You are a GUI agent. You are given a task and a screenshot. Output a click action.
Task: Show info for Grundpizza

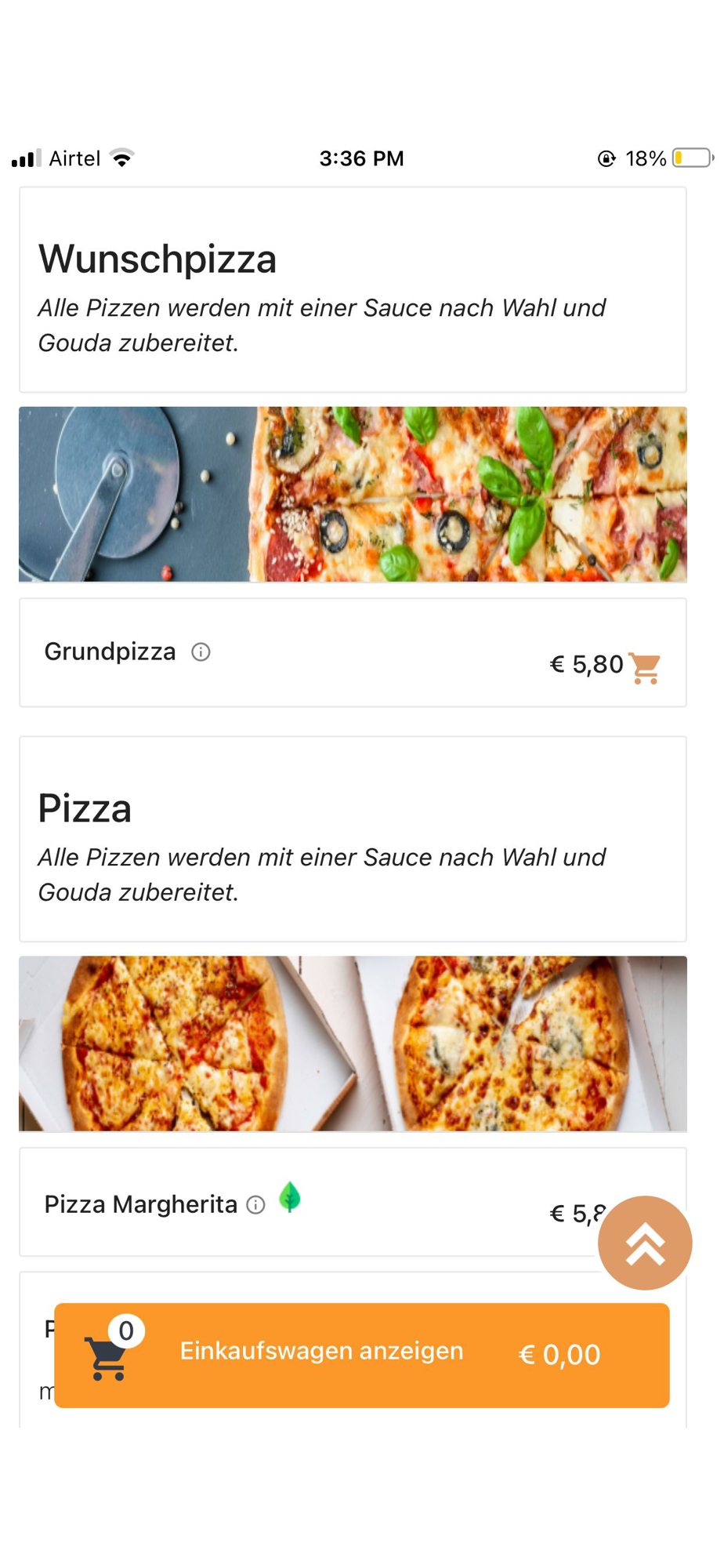201,652
